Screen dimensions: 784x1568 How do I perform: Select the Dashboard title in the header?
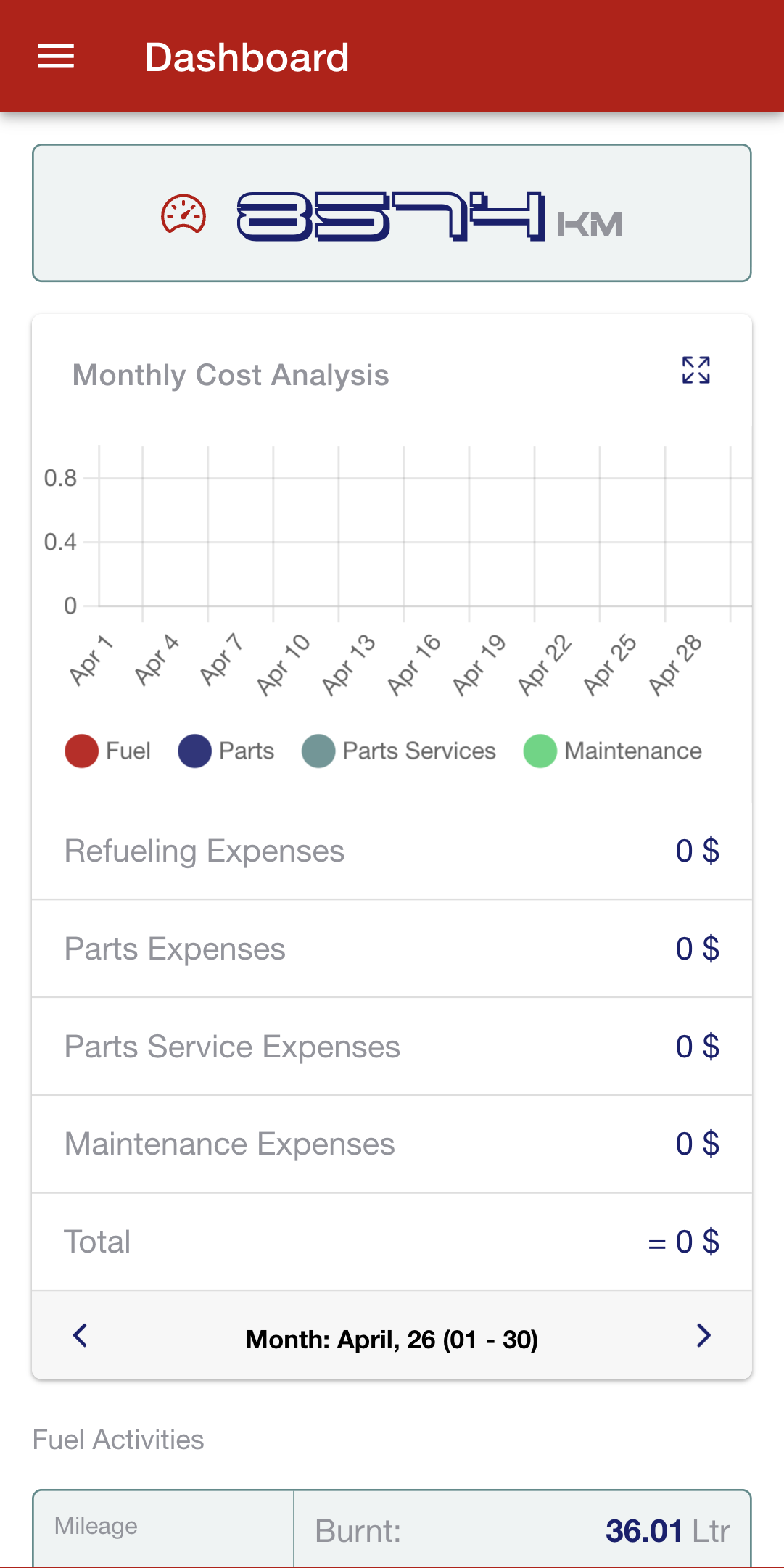tap(247, 58)
